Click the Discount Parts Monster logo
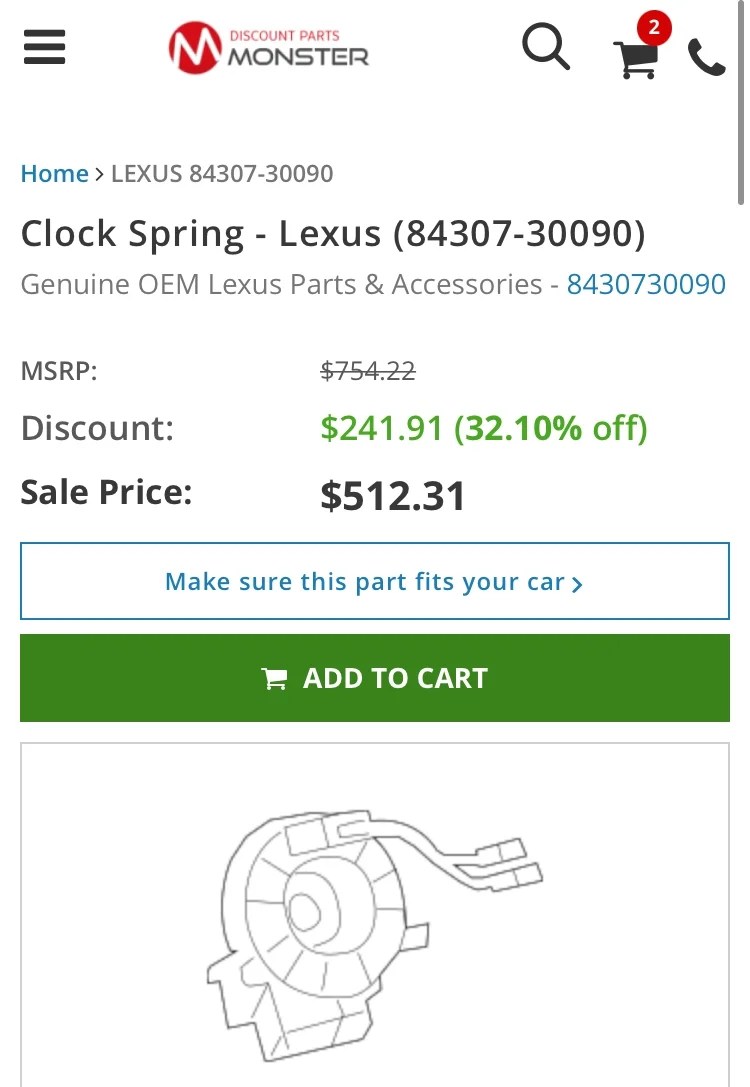The image size is (750, 1087). pyautogui.click(x=267, y=47)
